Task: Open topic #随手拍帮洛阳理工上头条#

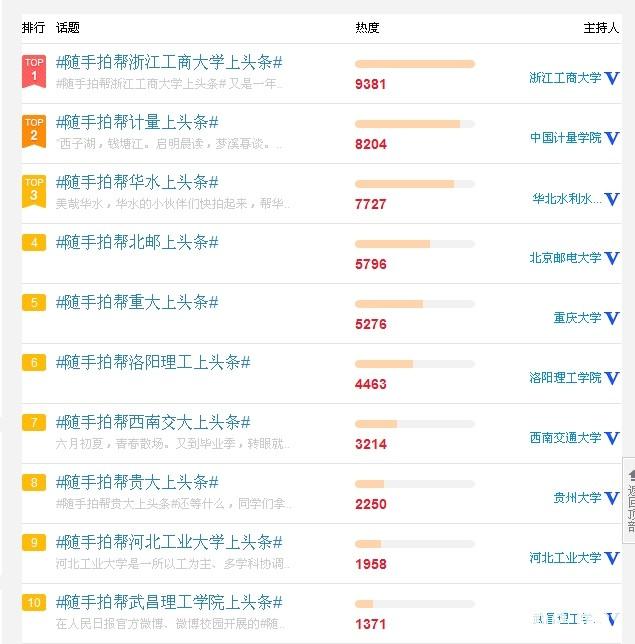Action: click(153, 362)
